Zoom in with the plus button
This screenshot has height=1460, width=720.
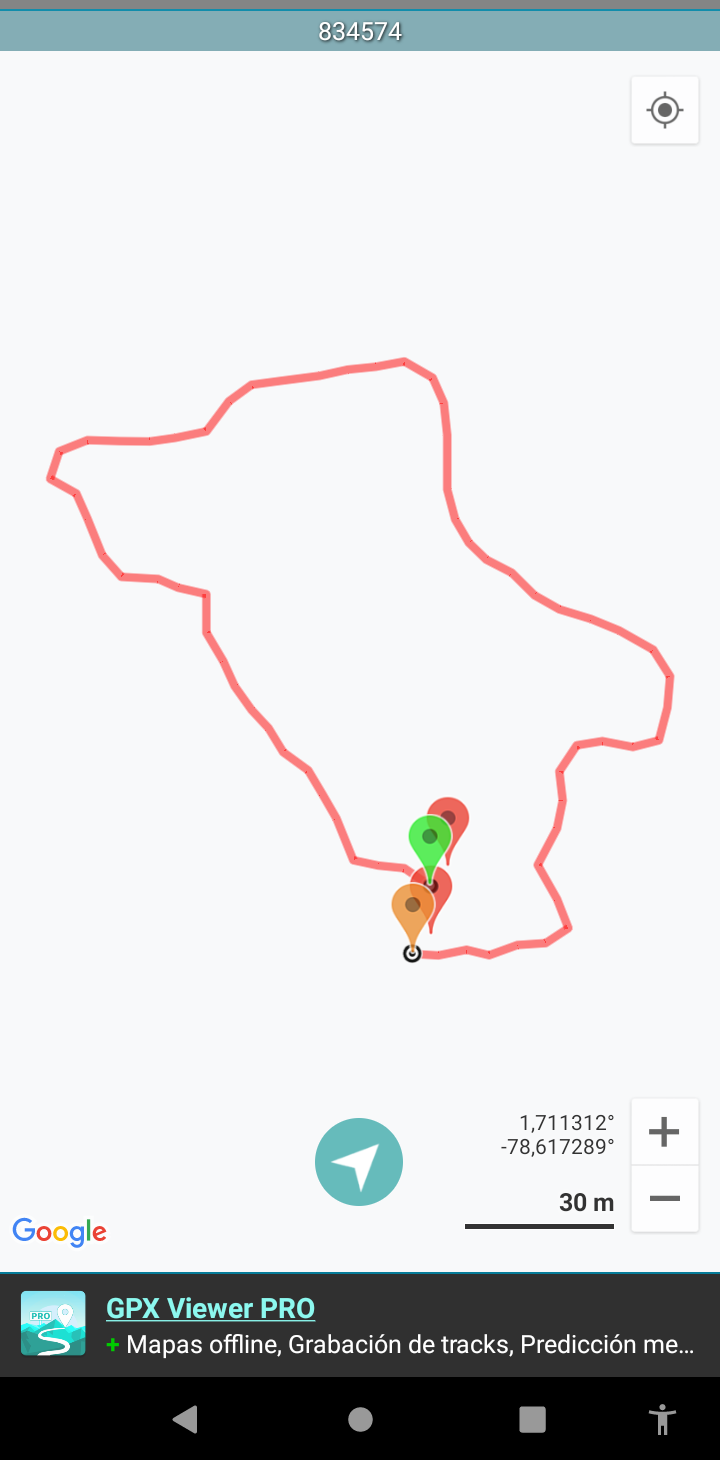coord(664,1132)
